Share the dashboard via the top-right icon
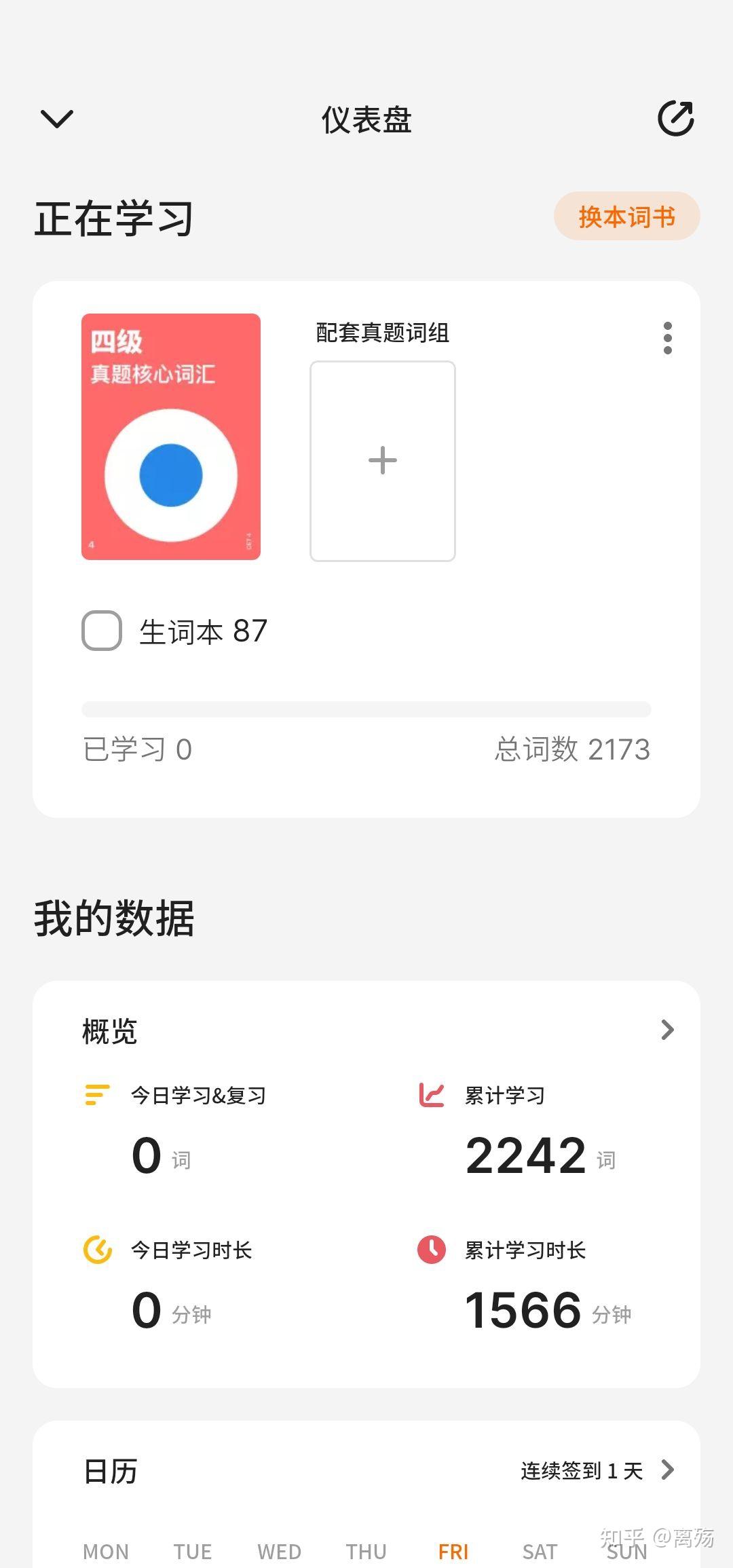 pyautogui.click(x=676, y=119)
